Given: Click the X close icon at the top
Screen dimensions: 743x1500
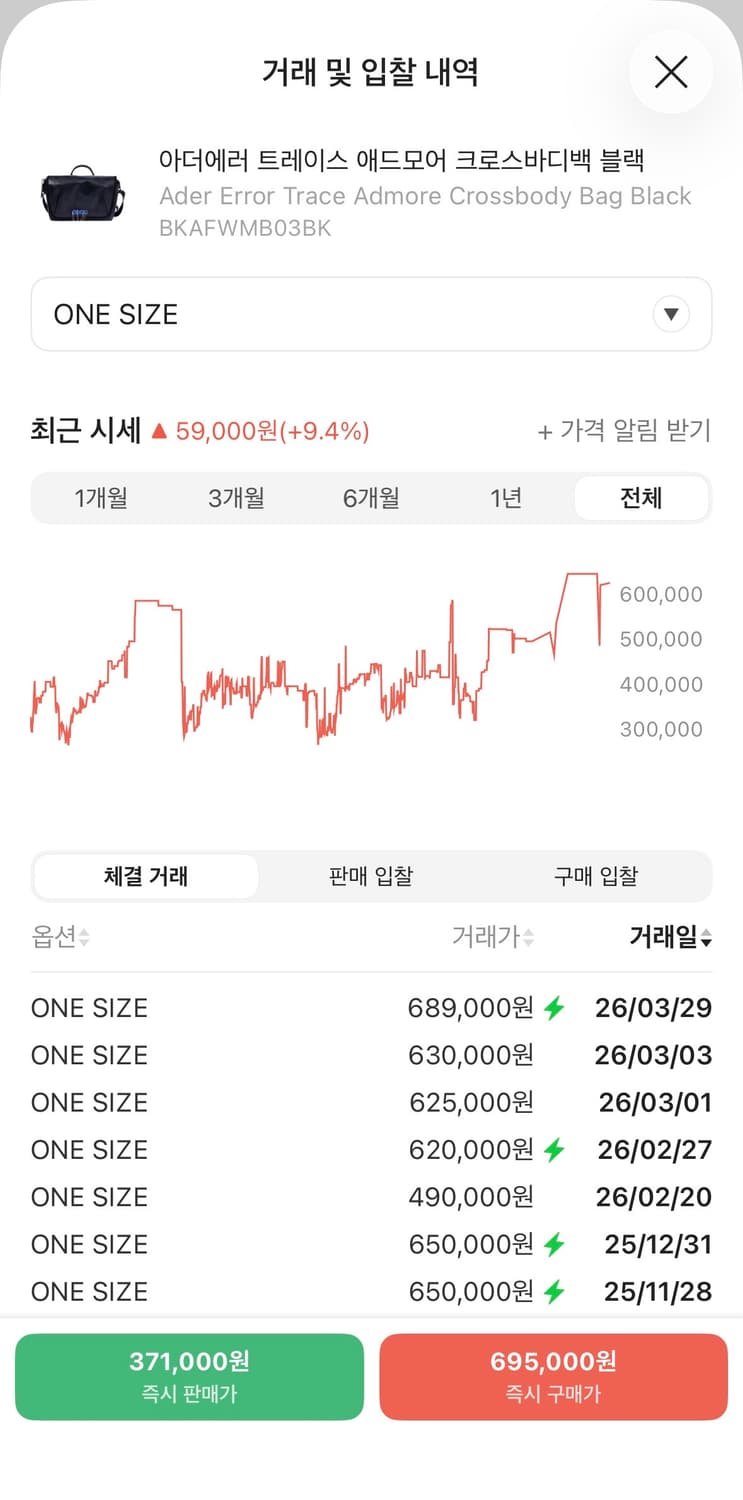Looking at the screenshot, I should pos(671,72).
